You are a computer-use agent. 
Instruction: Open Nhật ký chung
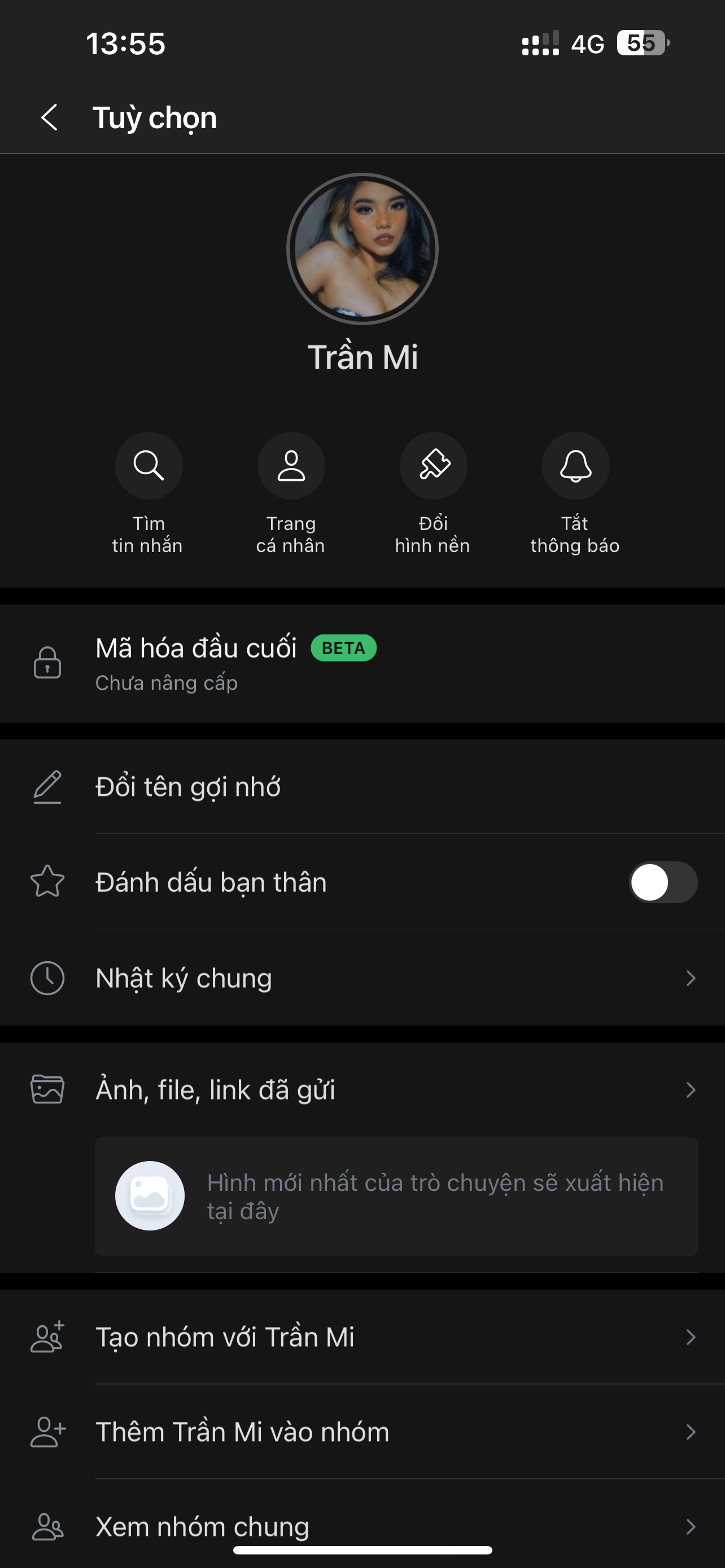[x=362, y=978]
